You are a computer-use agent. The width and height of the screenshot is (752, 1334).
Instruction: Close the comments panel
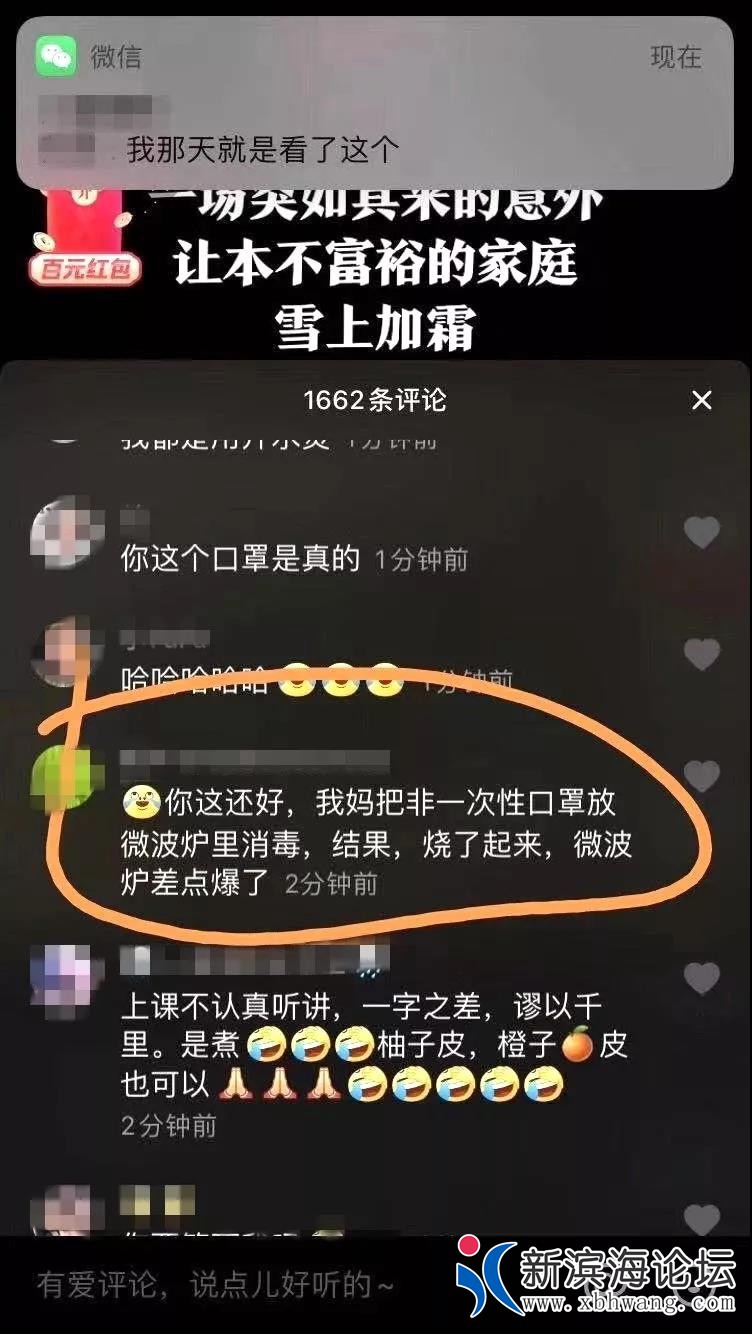click(703, 400)
